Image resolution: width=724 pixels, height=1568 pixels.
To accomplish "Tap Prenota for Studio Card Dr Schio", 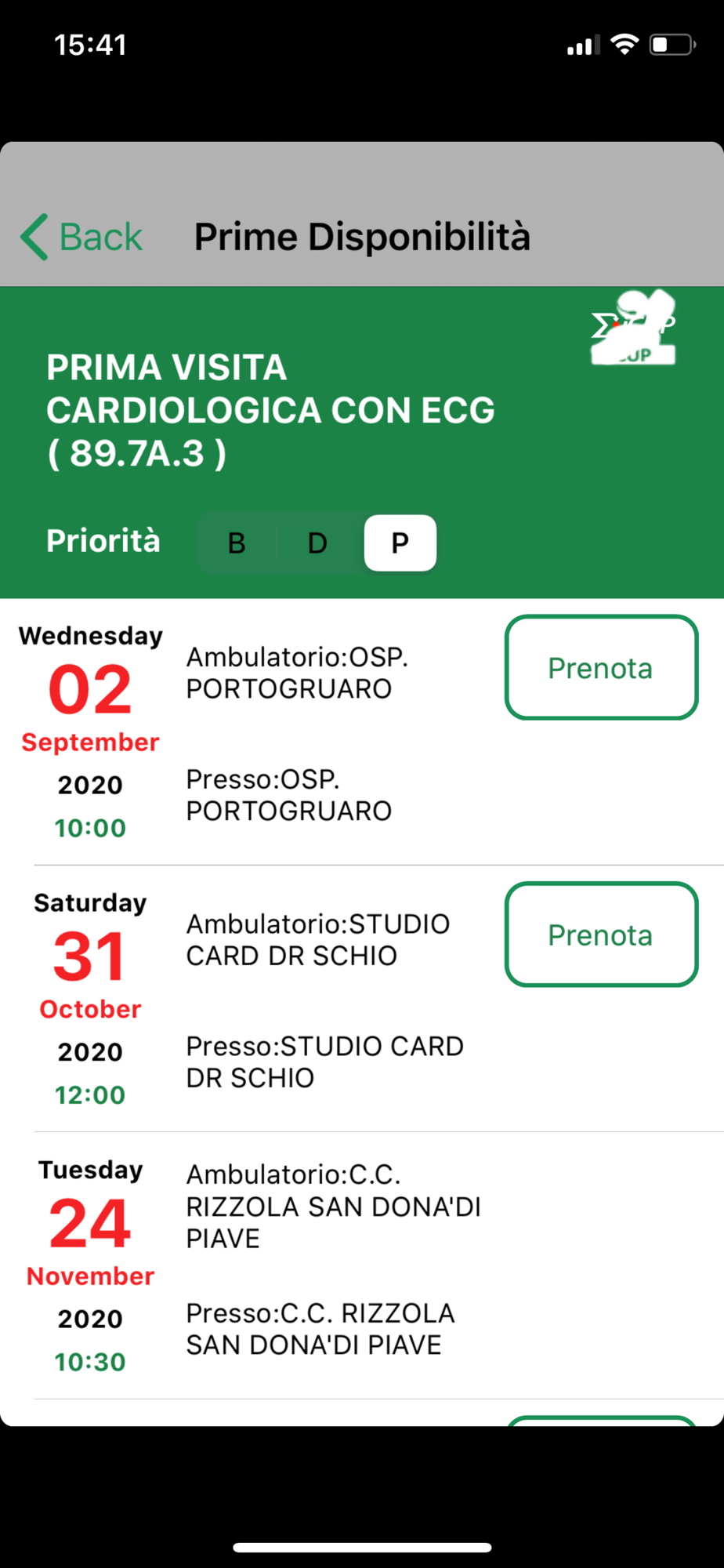I will coord(601,934).
